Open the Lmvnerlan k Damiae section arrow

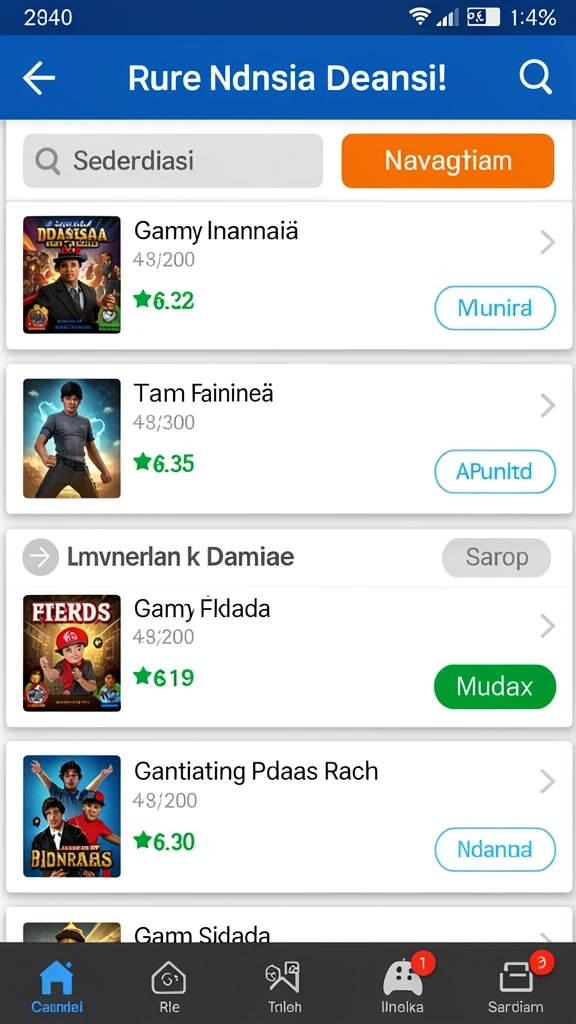40,557
